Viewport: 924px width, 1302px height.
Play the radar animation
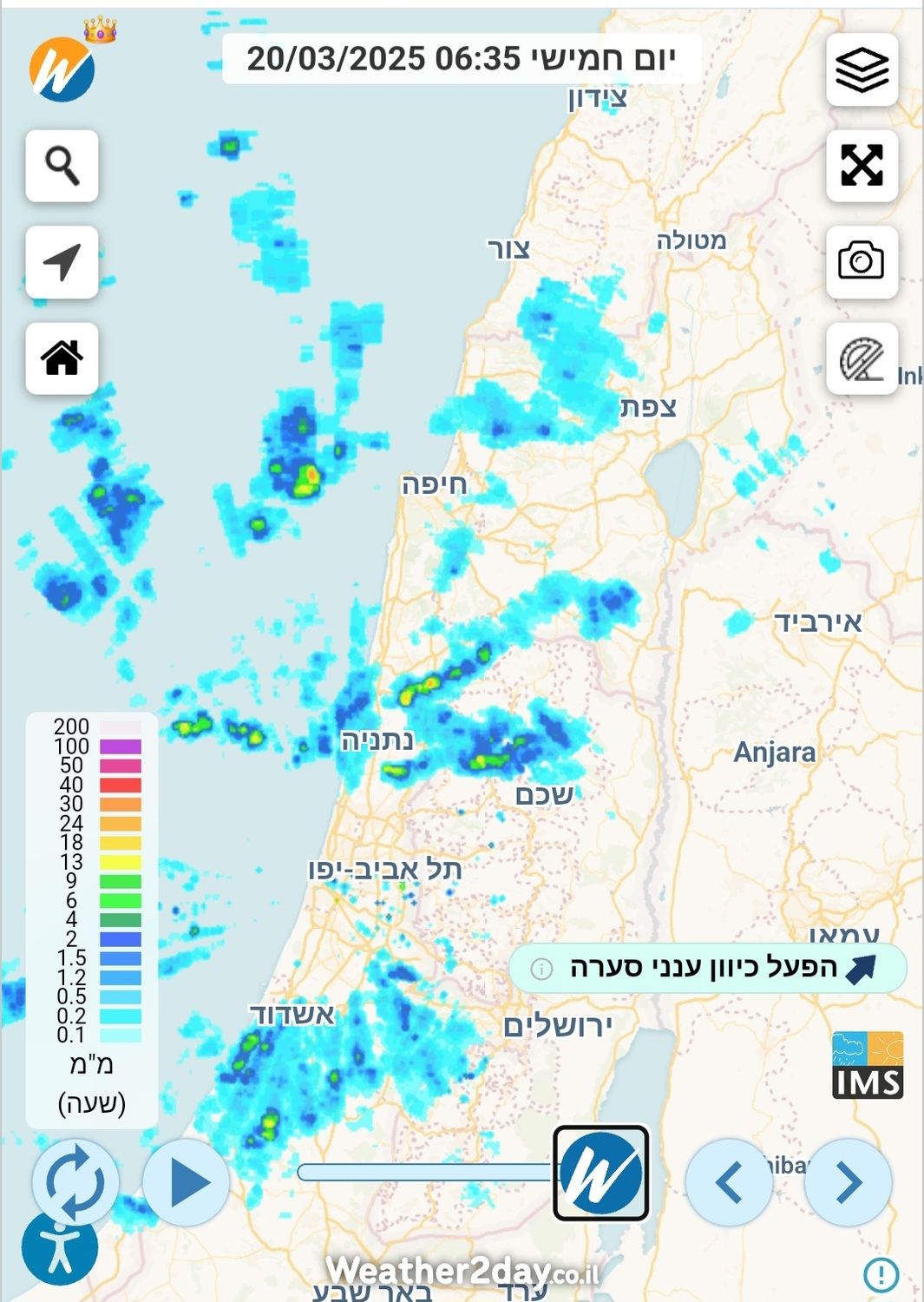tap(187, 1182)
